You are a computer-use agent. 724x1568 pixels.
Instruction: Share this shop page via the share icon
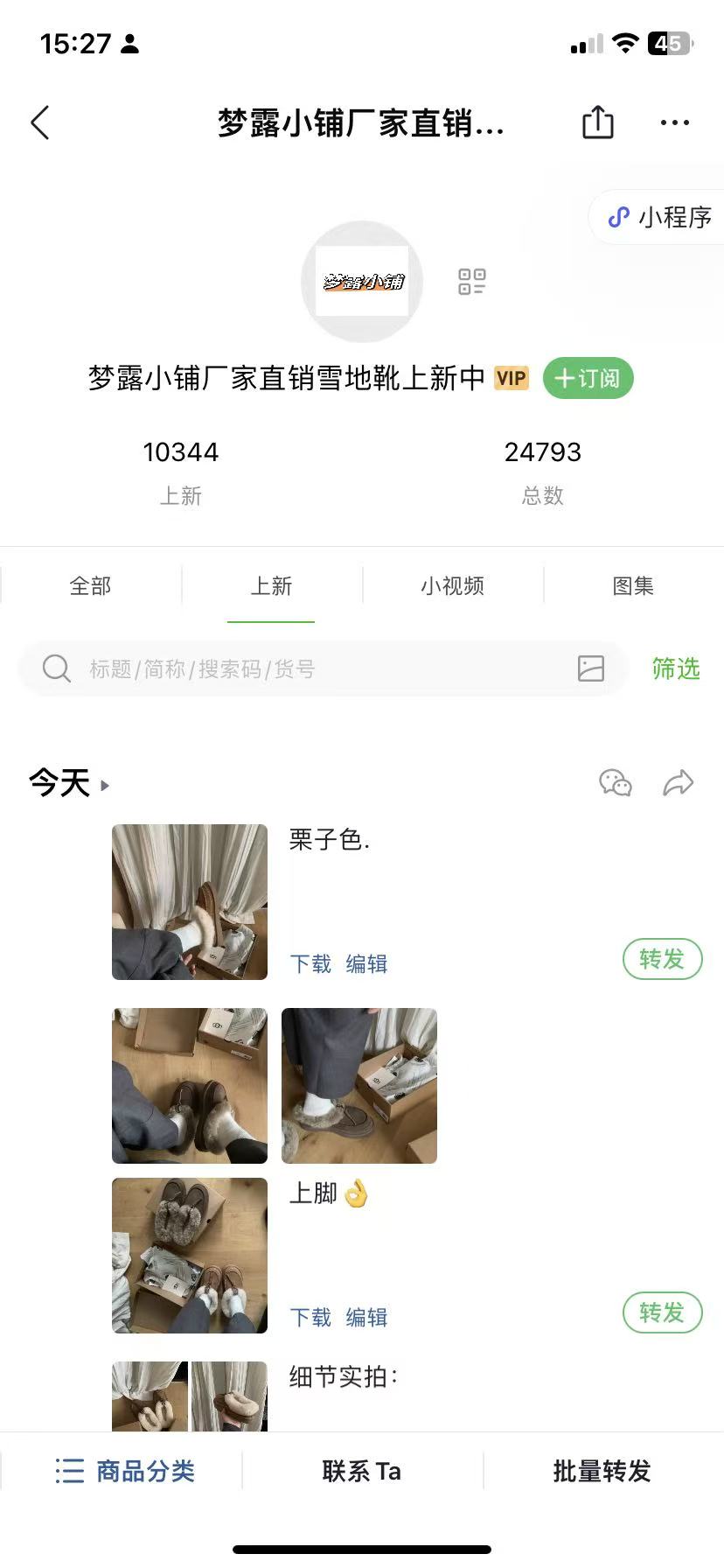[x=597, y=122]
